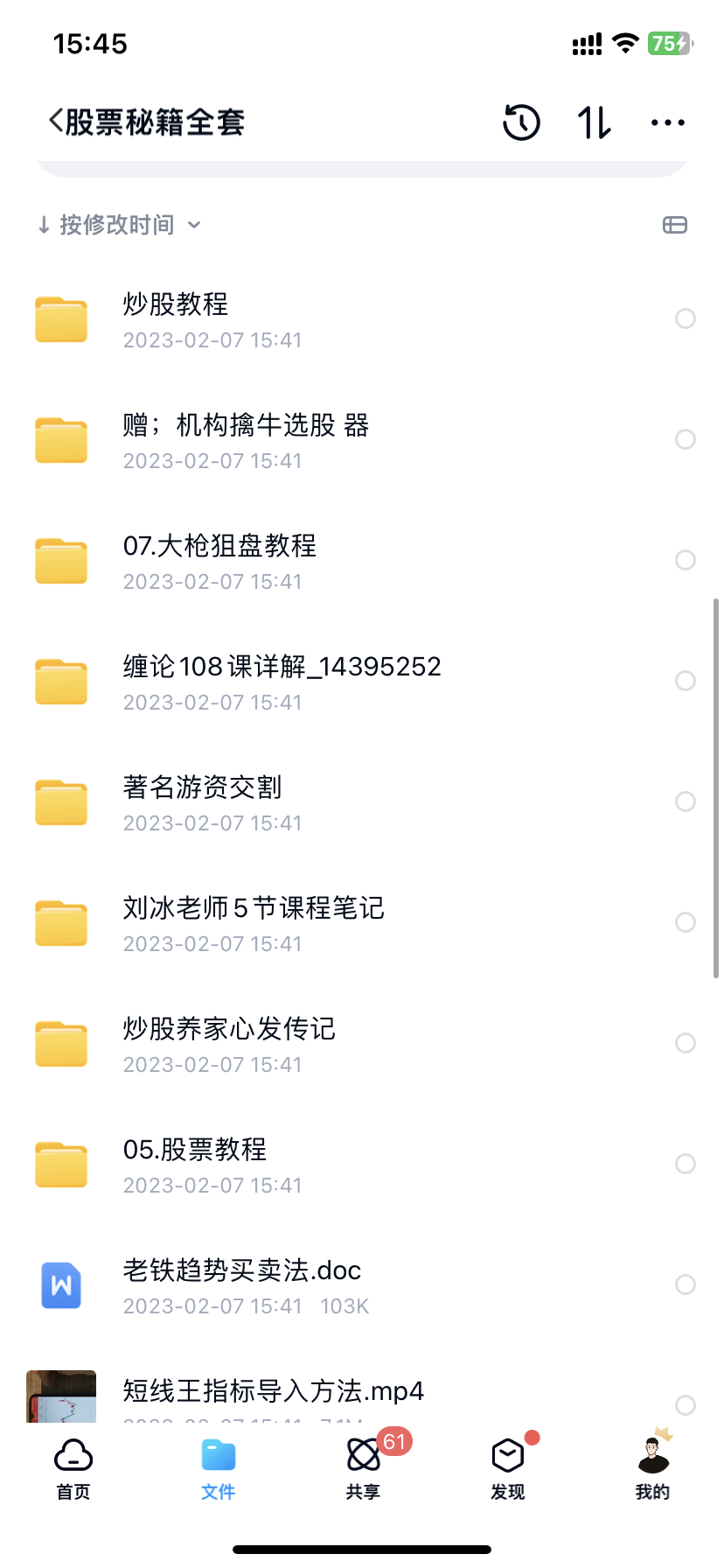This screenshot has width=724, height=1568.
Task: Switch the list view layout
Action: 675,225
